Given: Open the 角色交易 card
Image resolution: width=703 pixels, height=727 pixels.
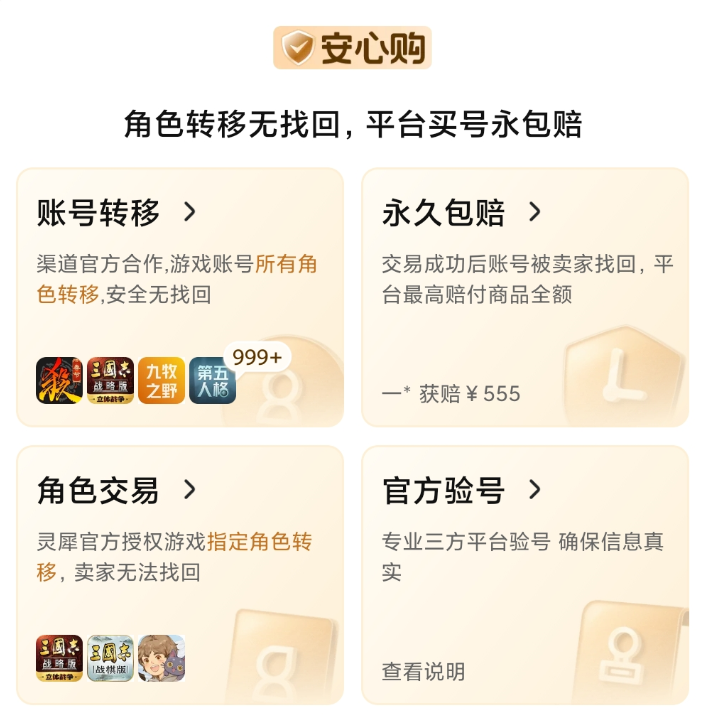Looking at the screenshot, I should pyautogui.click(x=117, y=490).
